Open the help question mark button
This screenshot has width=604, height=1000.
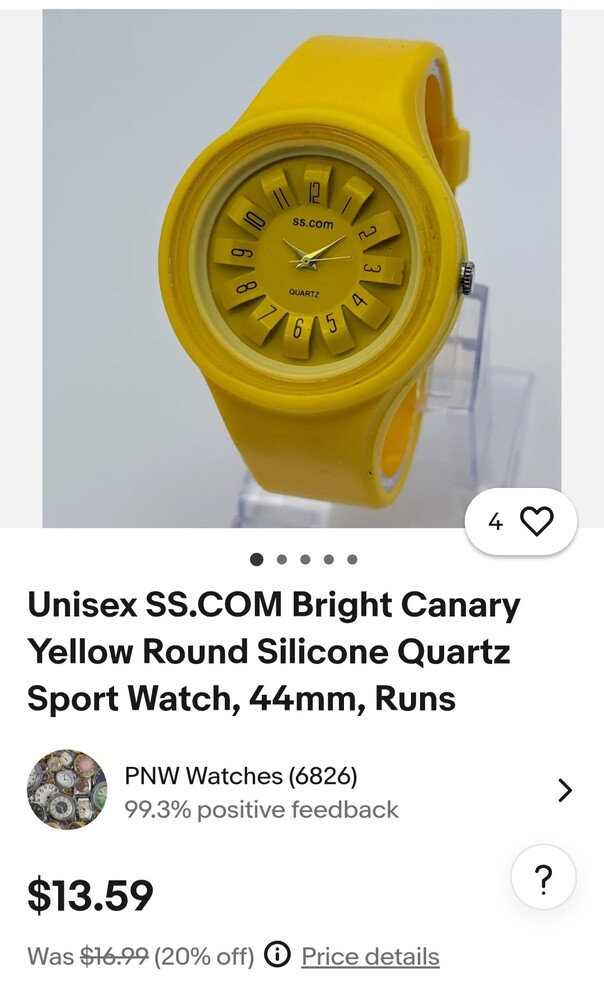(543, 877)
